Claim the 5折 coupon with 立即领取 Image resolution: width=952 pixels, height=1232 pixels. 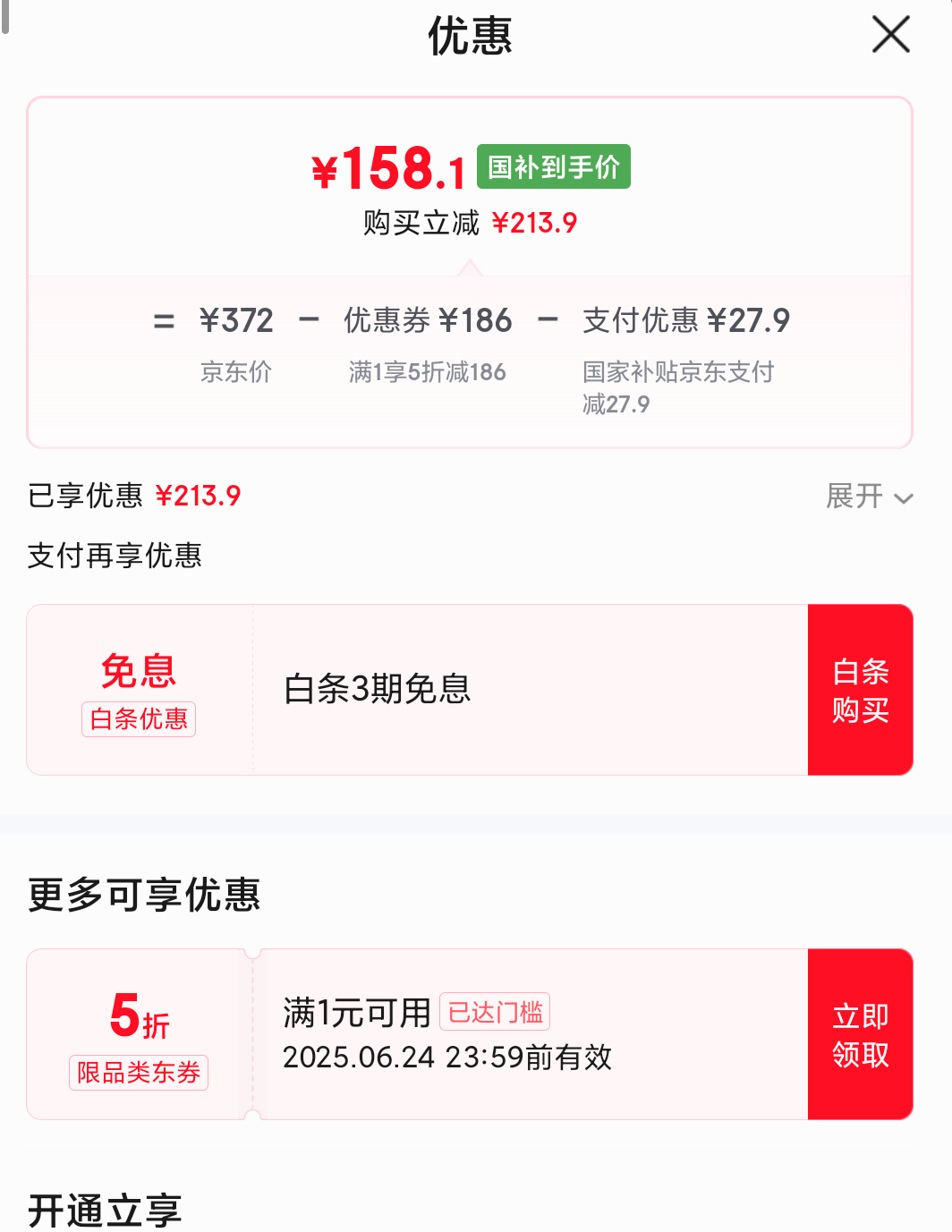[x=860, y=1034]
